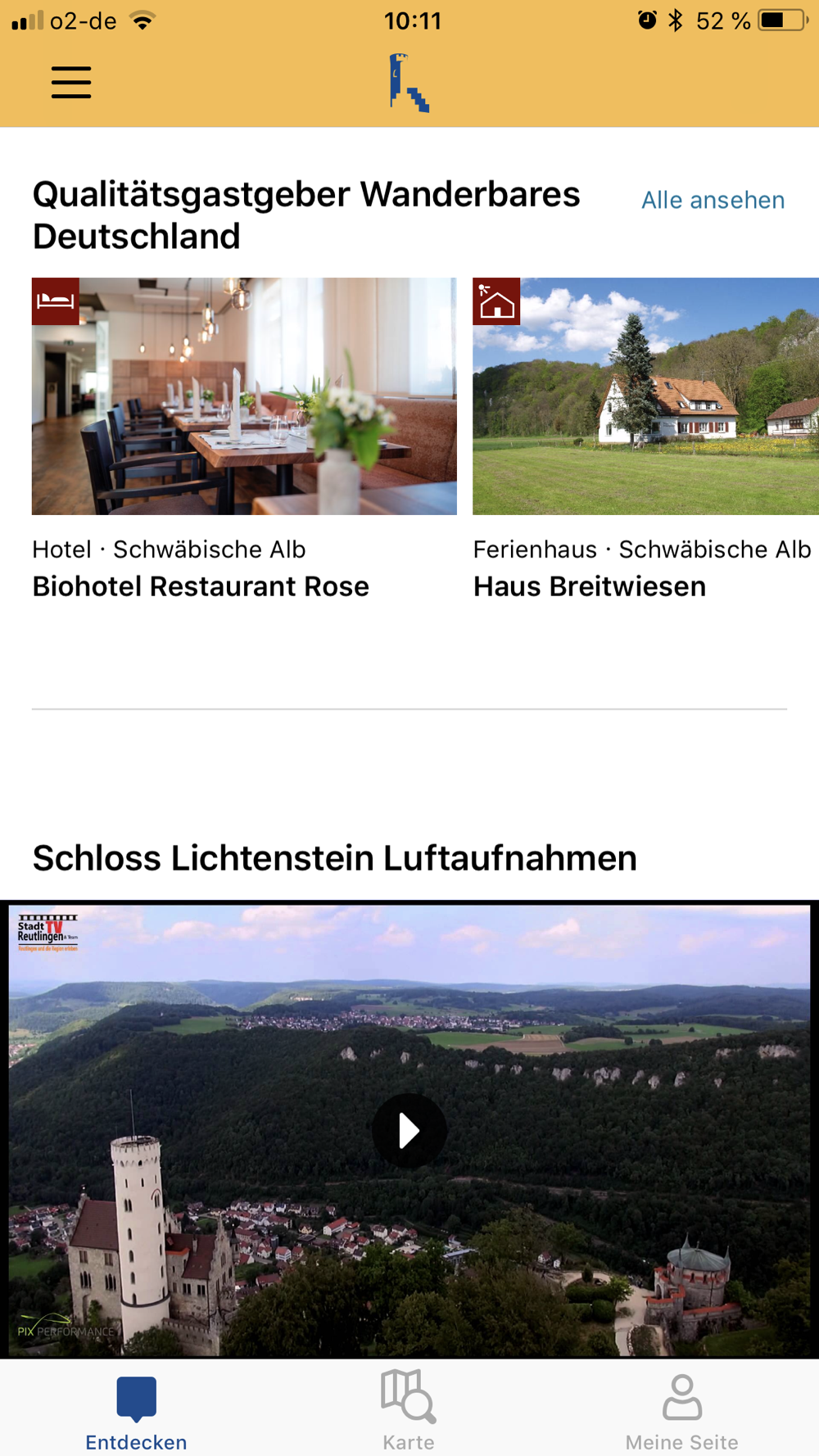Play the Schloss Lichtenstein aerial video
Viewport: 819px width, 1456px height.
coord(409,1131)
